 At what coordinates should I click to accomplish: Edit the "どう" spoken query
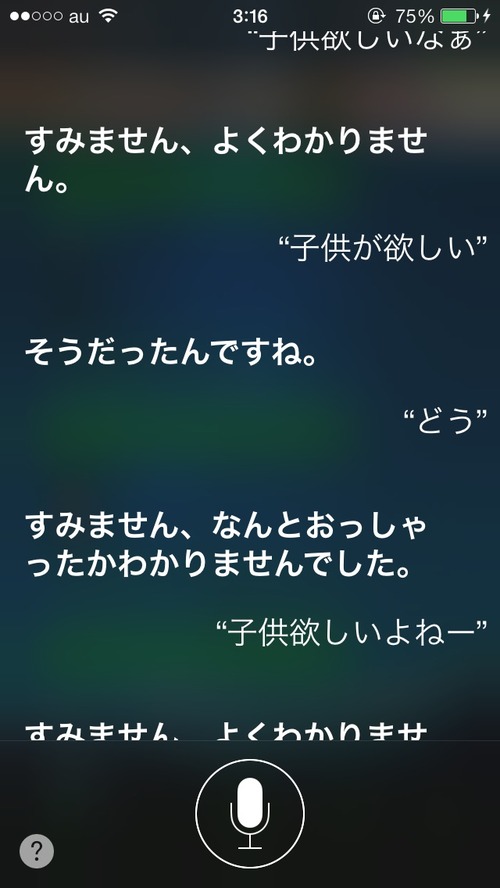446,422
